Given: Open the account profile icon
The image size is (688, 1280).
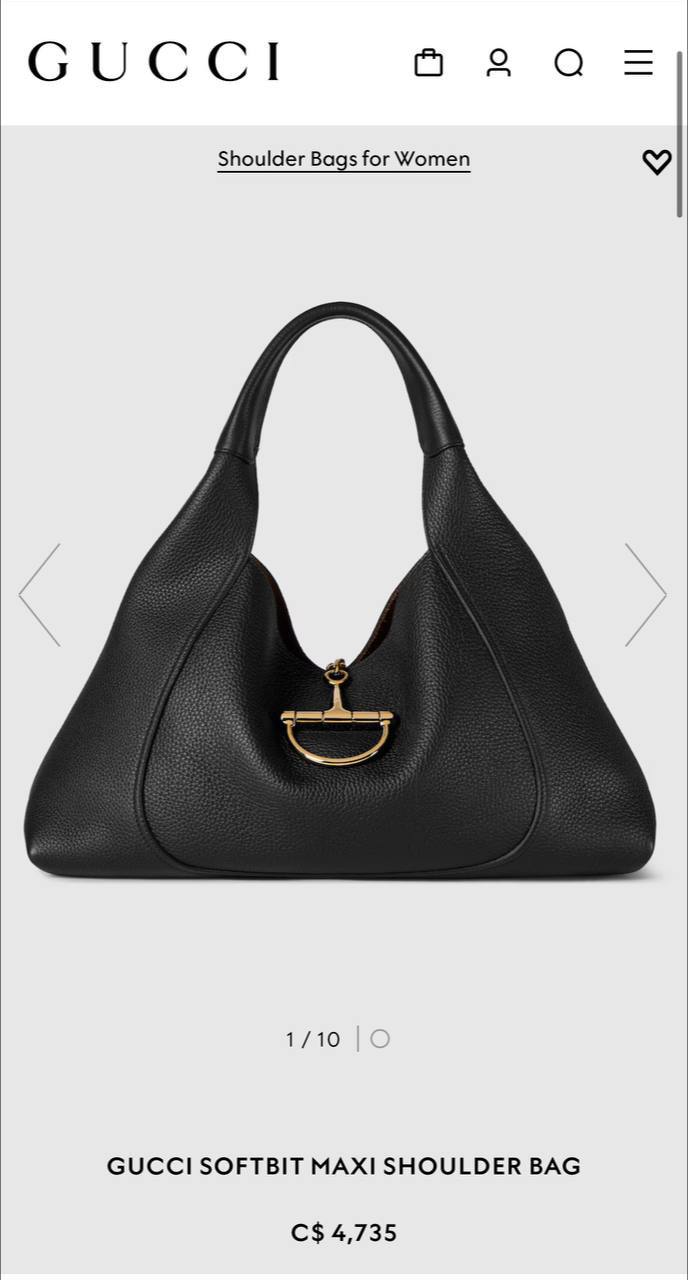Looking at the screenshot, I should (498, 63).
